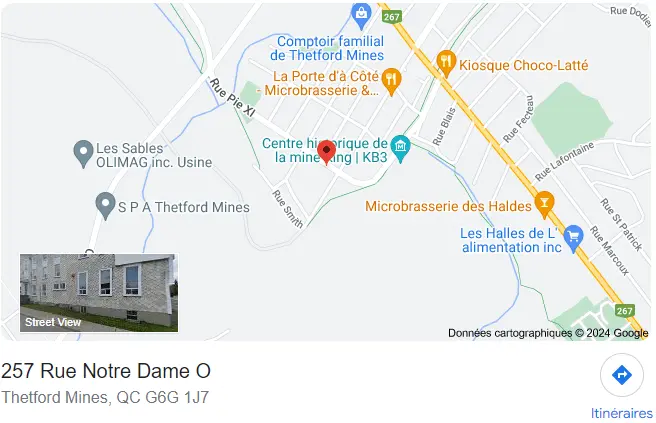Select Les Halles de L'alimentation marker

[573, 238]
